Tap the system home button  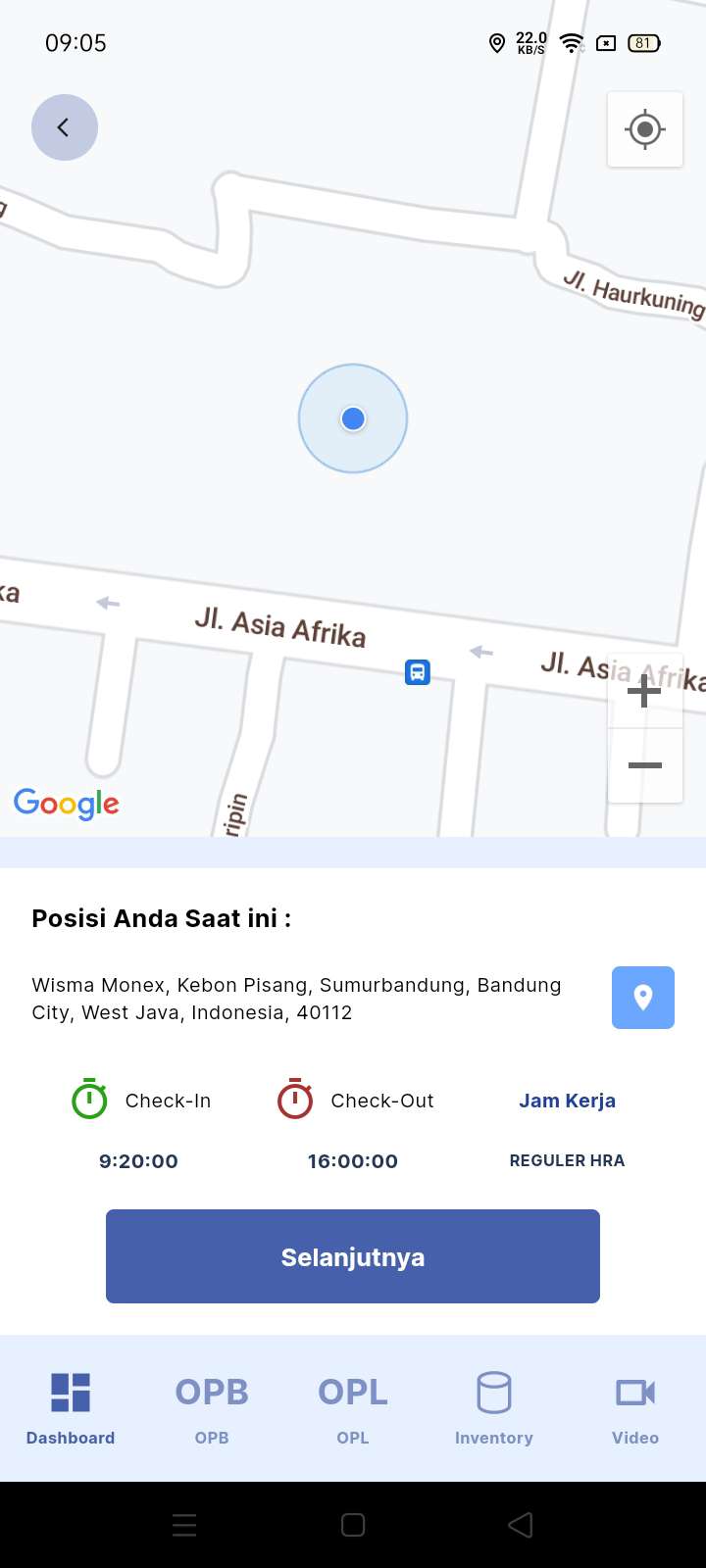(353, 1525)
